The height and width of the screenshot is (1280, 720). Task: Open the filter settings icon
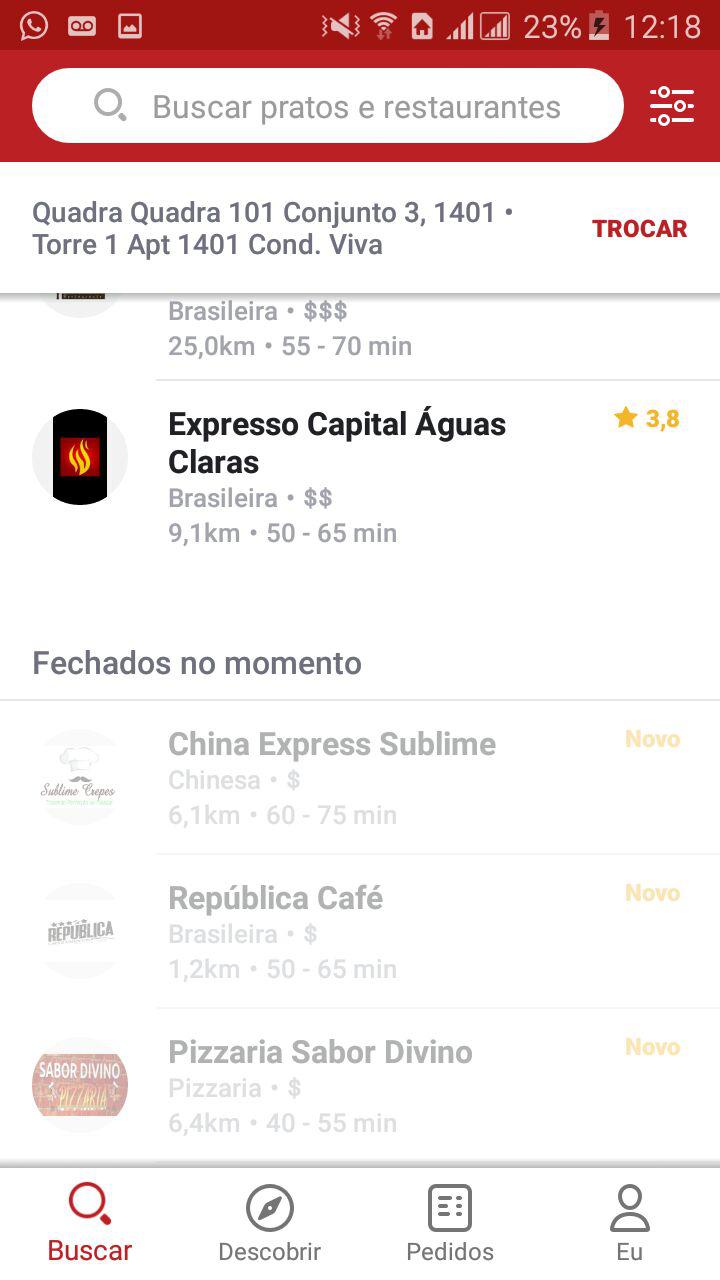671,106
